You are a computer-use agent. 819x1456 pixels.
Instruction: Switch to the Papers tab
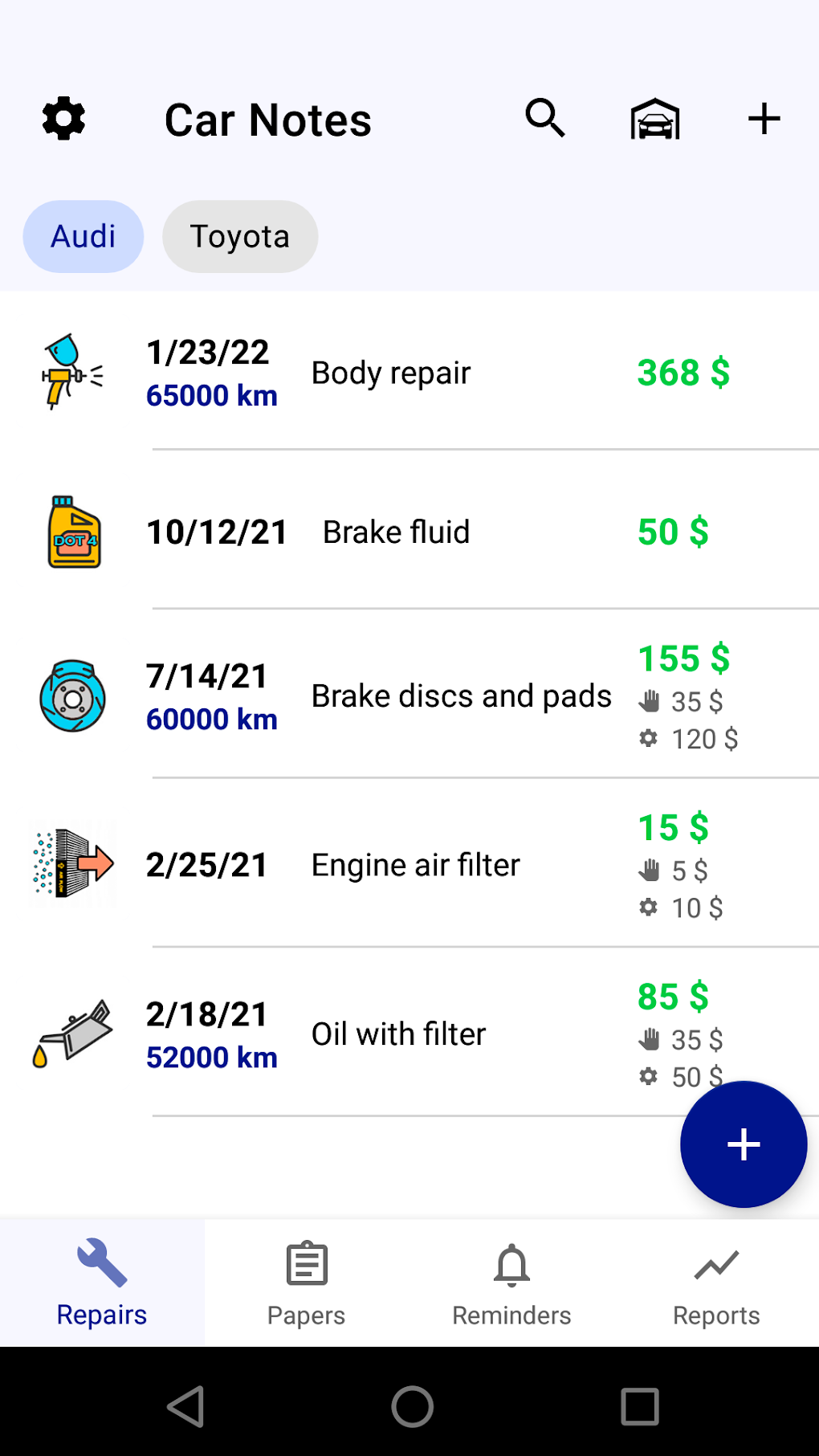(x=306, y=1281)
